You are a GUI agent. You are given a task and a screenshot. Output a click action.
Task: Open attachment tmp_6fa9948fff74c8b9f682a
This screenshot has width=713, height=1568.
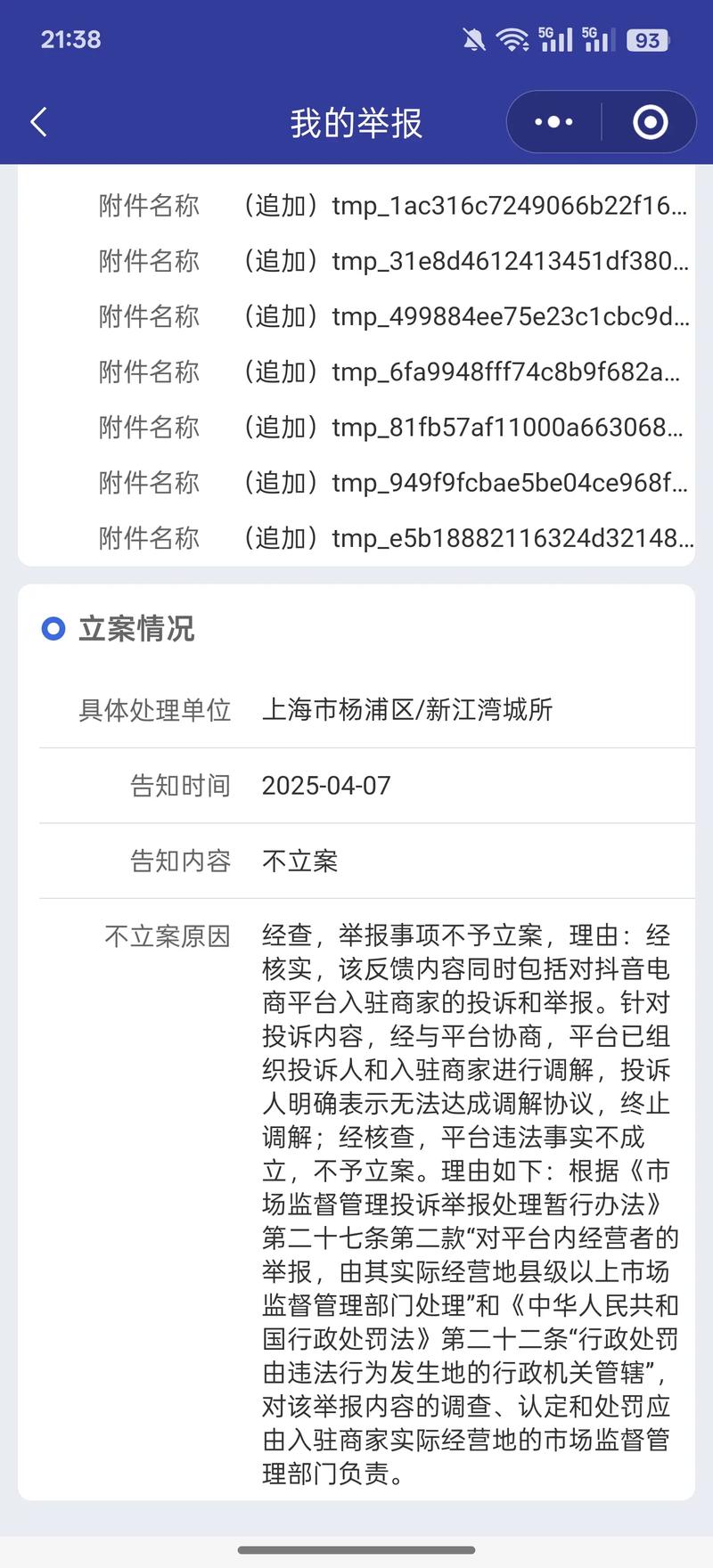[x=462, y=372]
